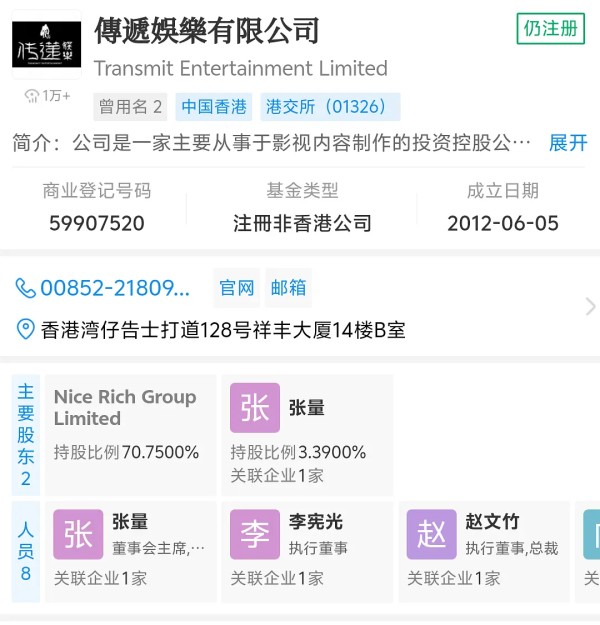Open personnel card for 李宪光 执行董事

point(306,550)
